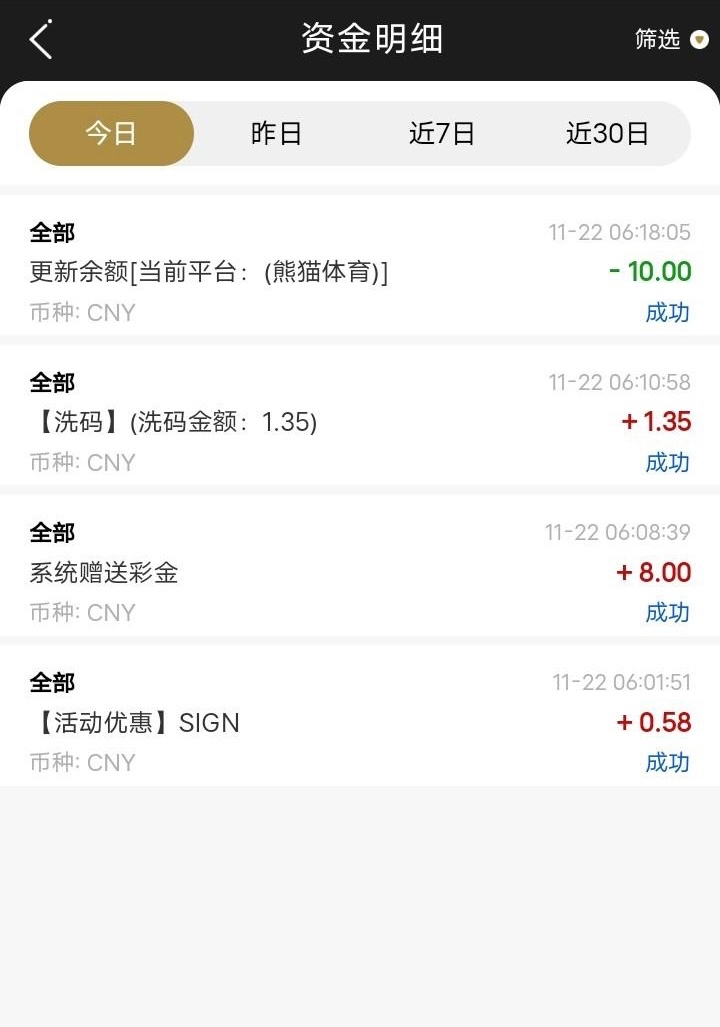Switch to the 昨日 tab
The image size is (720, 1027).
coord(276,133)
